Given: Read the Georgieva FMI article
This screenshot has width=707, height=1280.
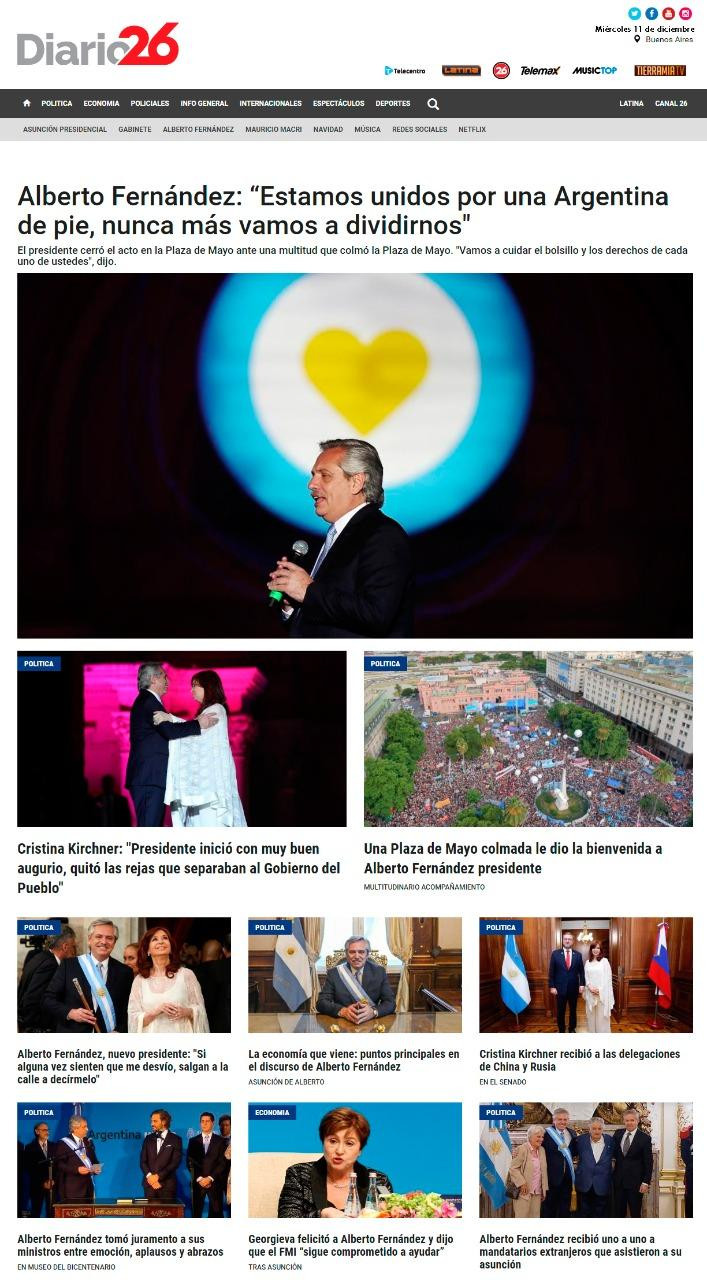Looking at the screenshot, I should click(x=351, y=1245).
